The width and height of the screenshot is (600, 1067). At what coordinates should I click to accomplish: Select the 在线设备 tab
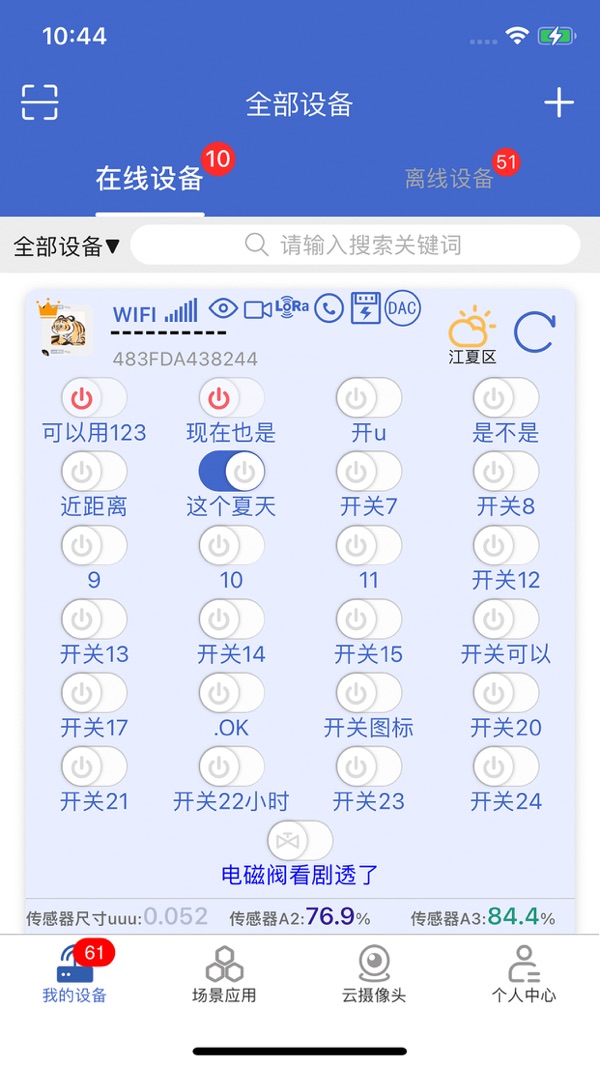click(x=150, y=179)
